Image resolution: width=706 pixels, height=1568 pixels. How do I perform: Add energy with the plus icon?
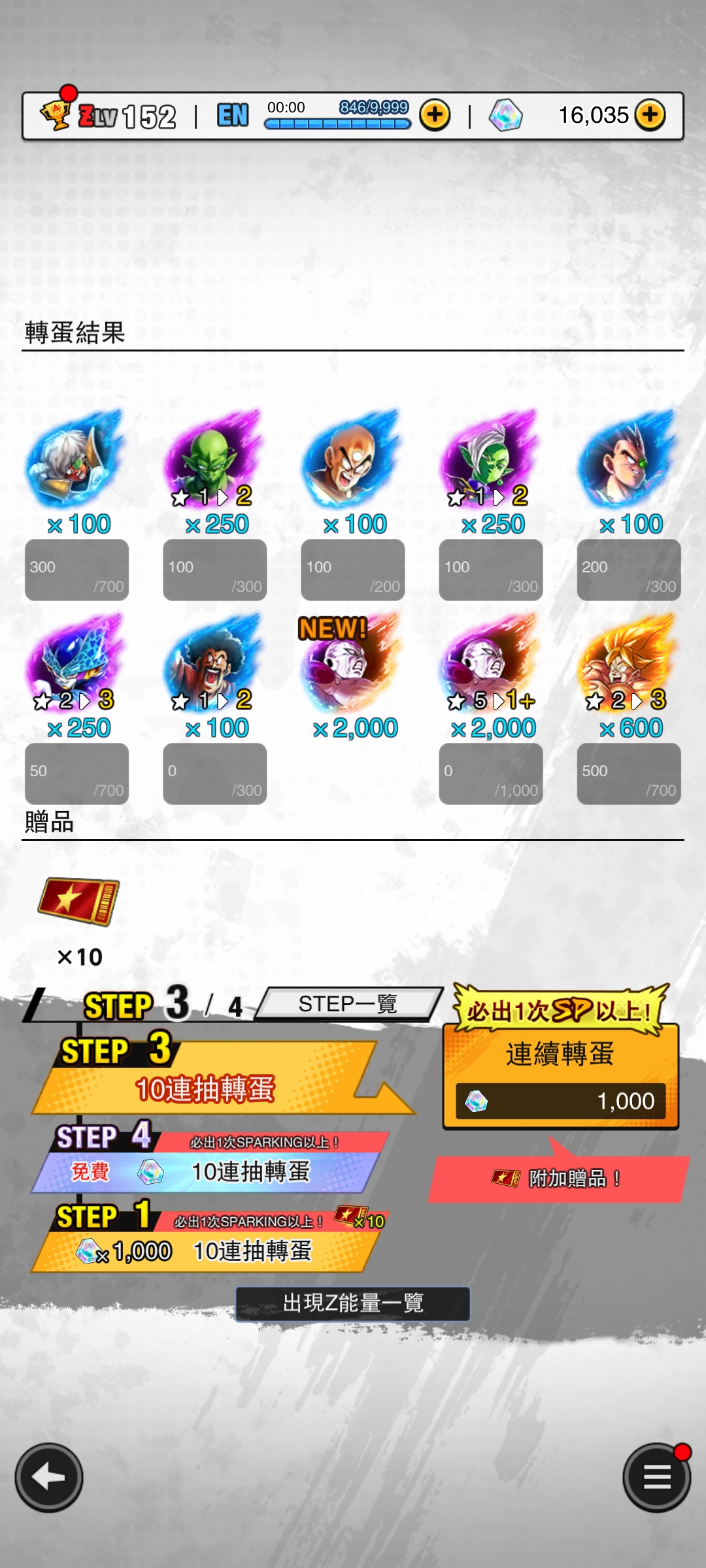[x=435, y=116]
